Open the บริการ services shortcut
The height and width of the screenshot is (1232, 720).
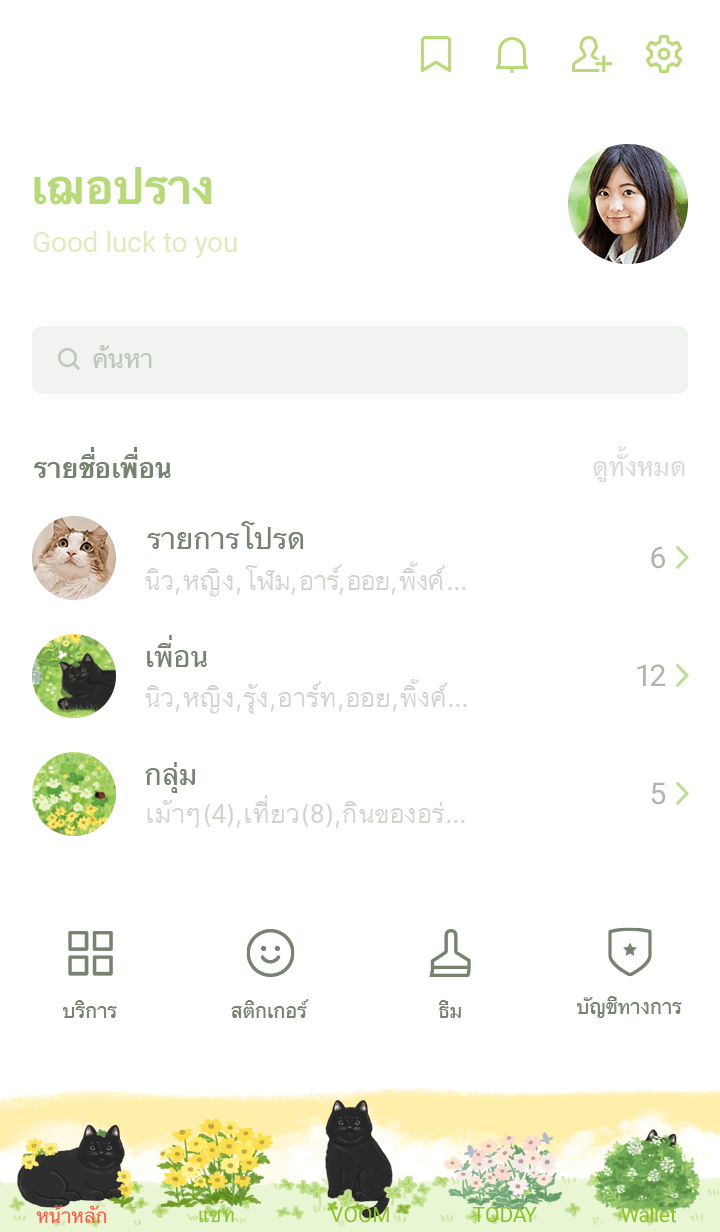90,972
